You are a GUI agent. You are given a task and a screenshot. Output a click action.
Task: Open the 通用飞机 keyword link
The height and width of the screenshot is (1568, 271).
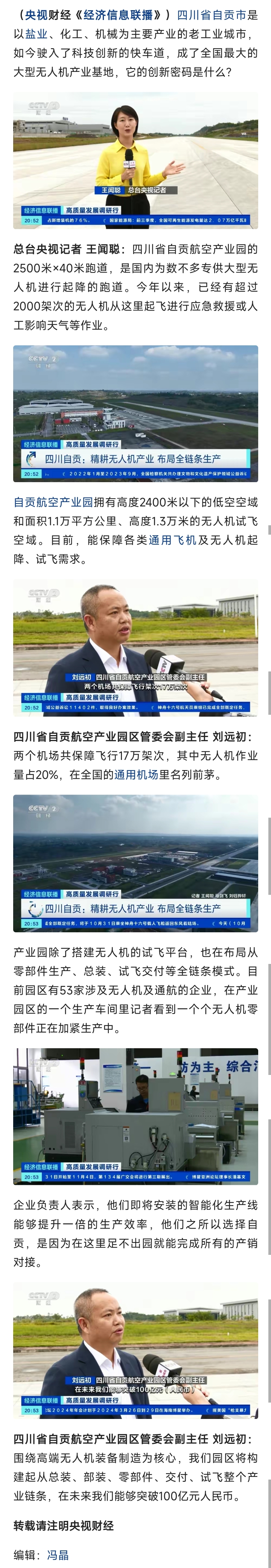point(172,539)
